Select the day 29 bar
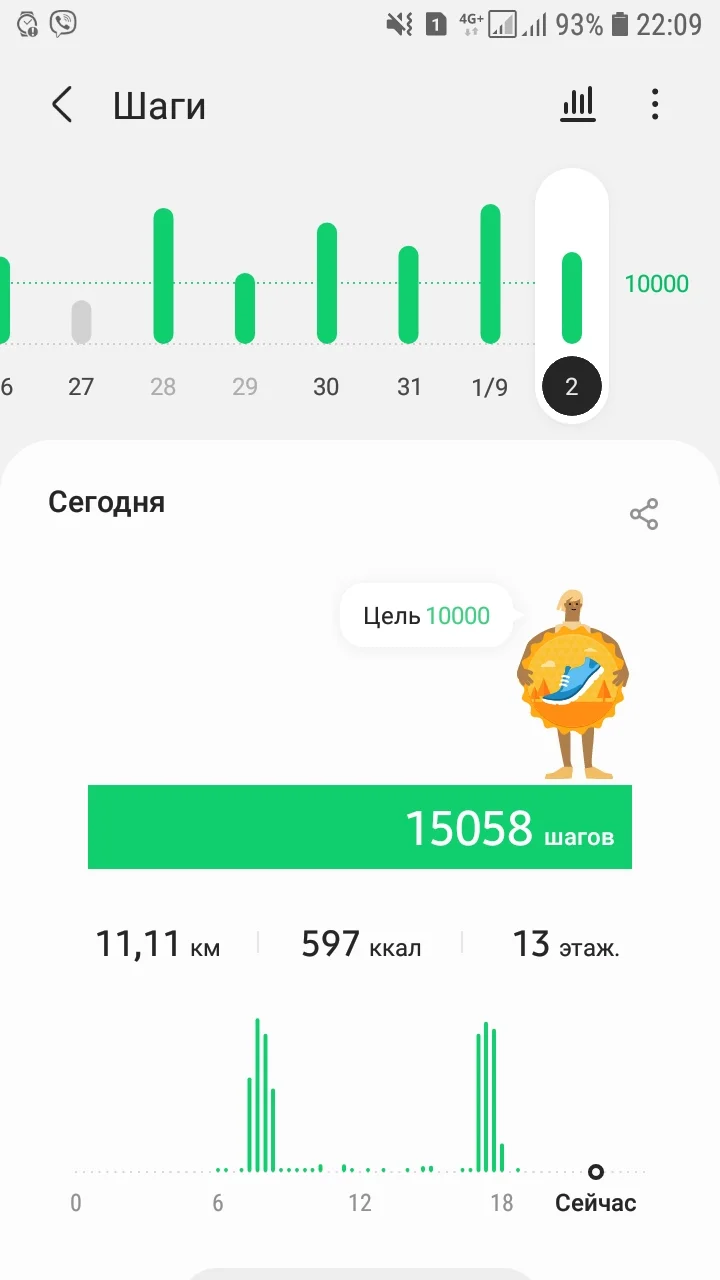 [245, 308]
